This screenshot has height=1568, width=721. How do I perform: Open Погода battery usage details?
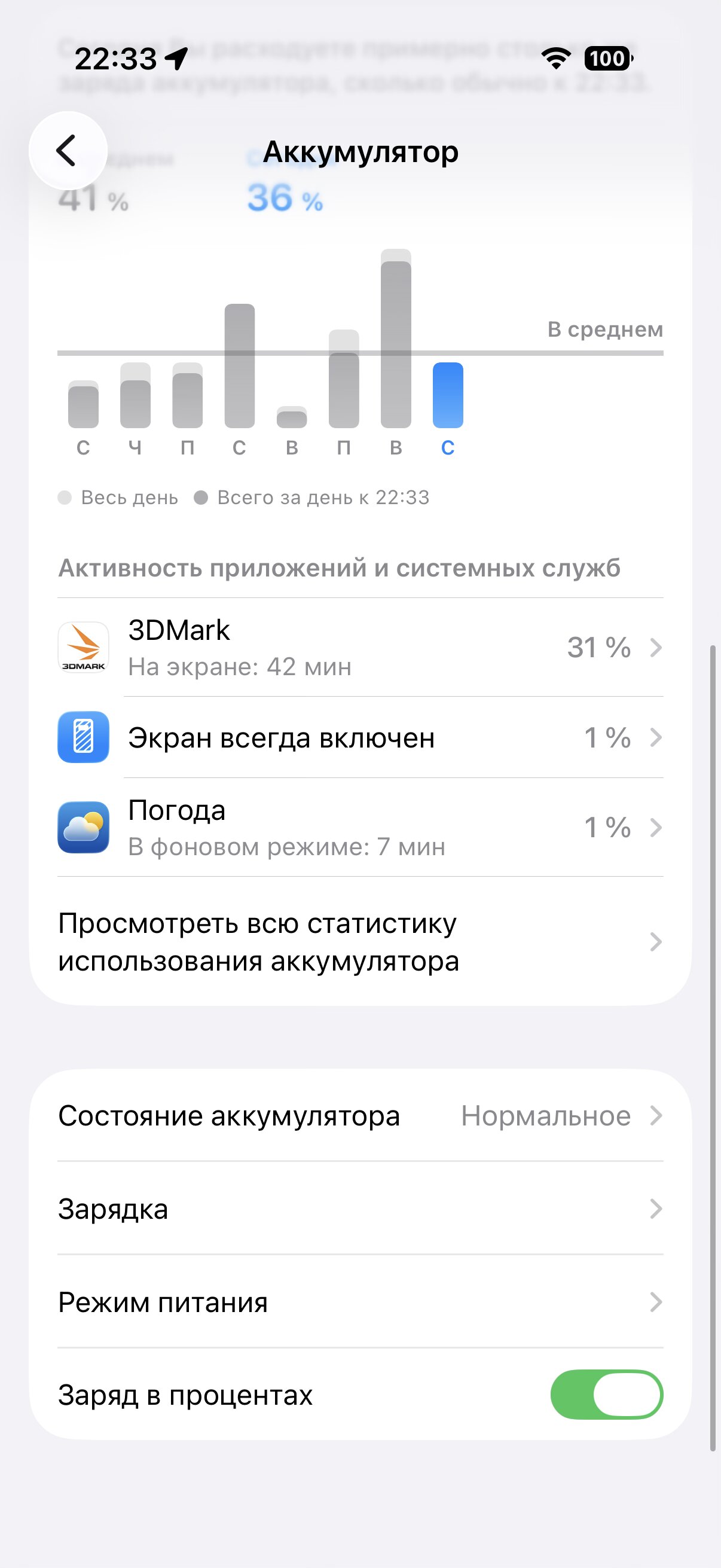pyautogui.click(x=359, y=828)
